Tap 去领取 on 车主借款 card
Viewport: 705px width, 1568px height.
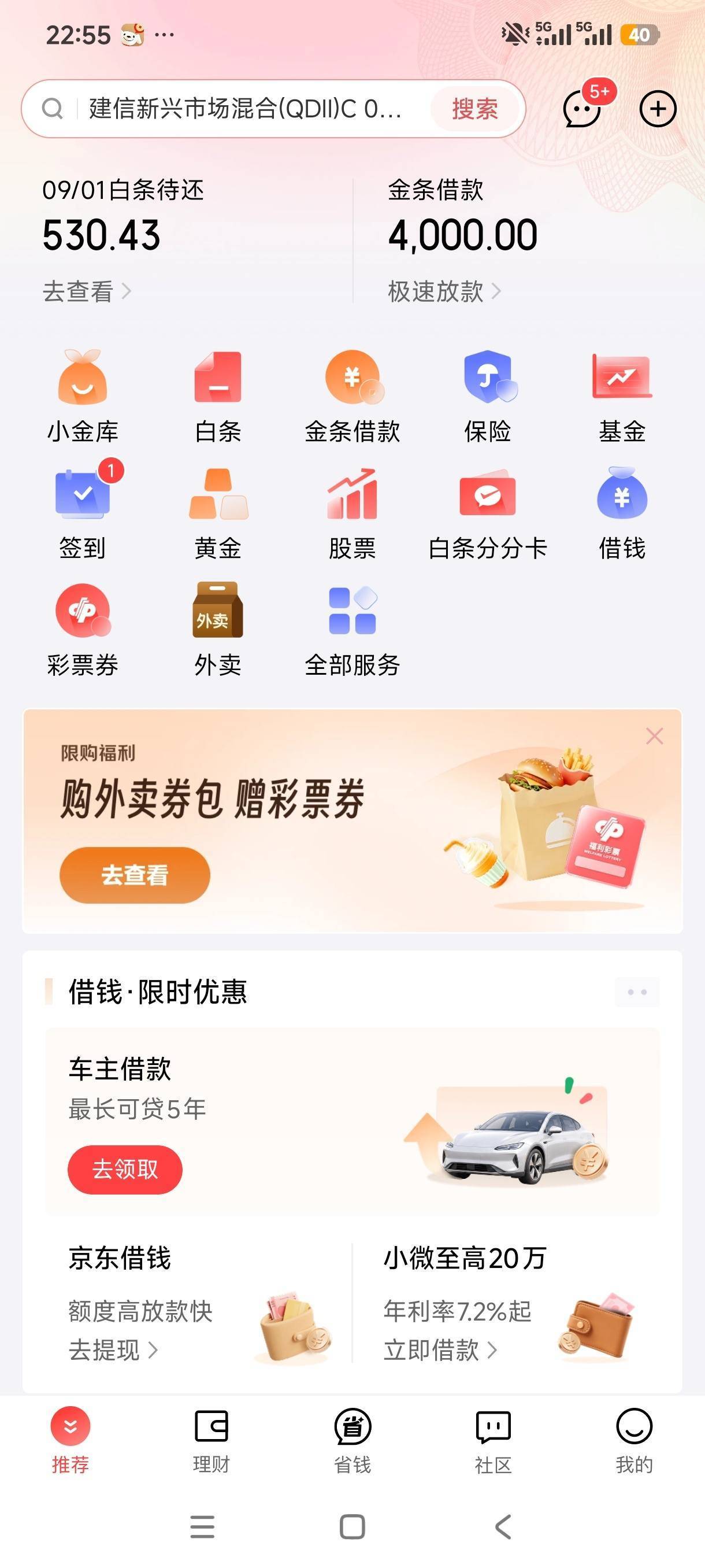coord(125,1169)
